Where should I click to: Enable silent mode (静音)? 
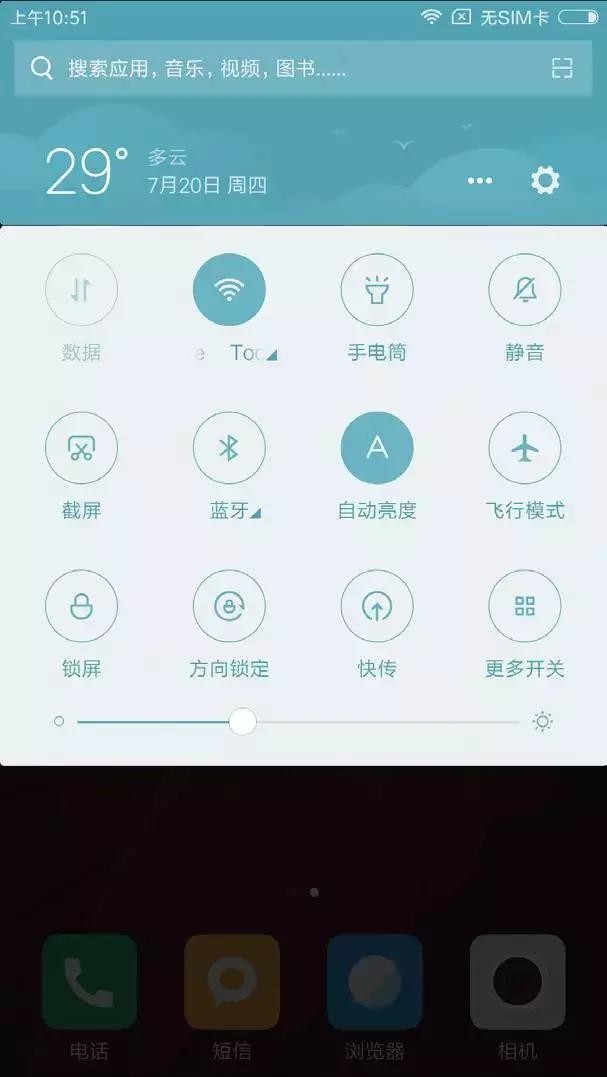524,290
